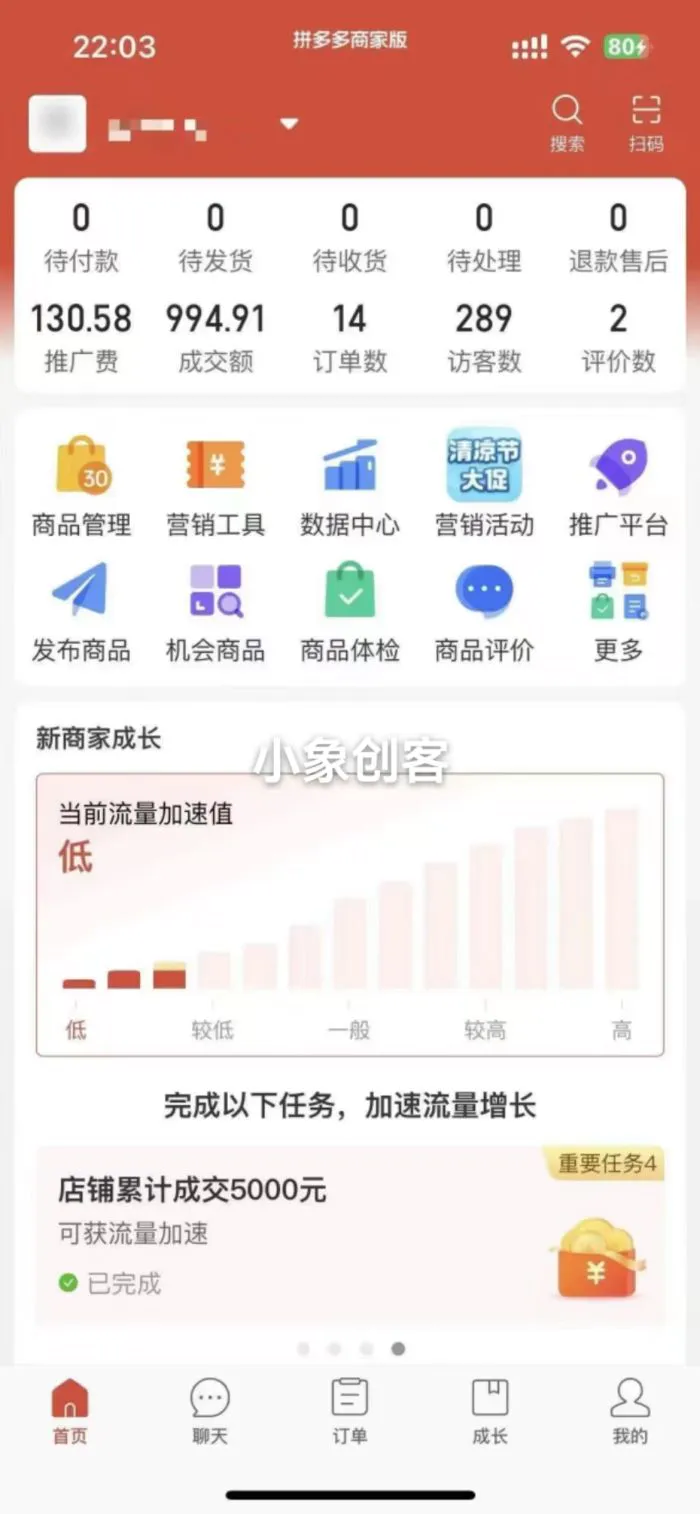Viewport: 700px width, 1514px height.
Task: Tap the 扫码 scan icon
Action: click(646, 122)
